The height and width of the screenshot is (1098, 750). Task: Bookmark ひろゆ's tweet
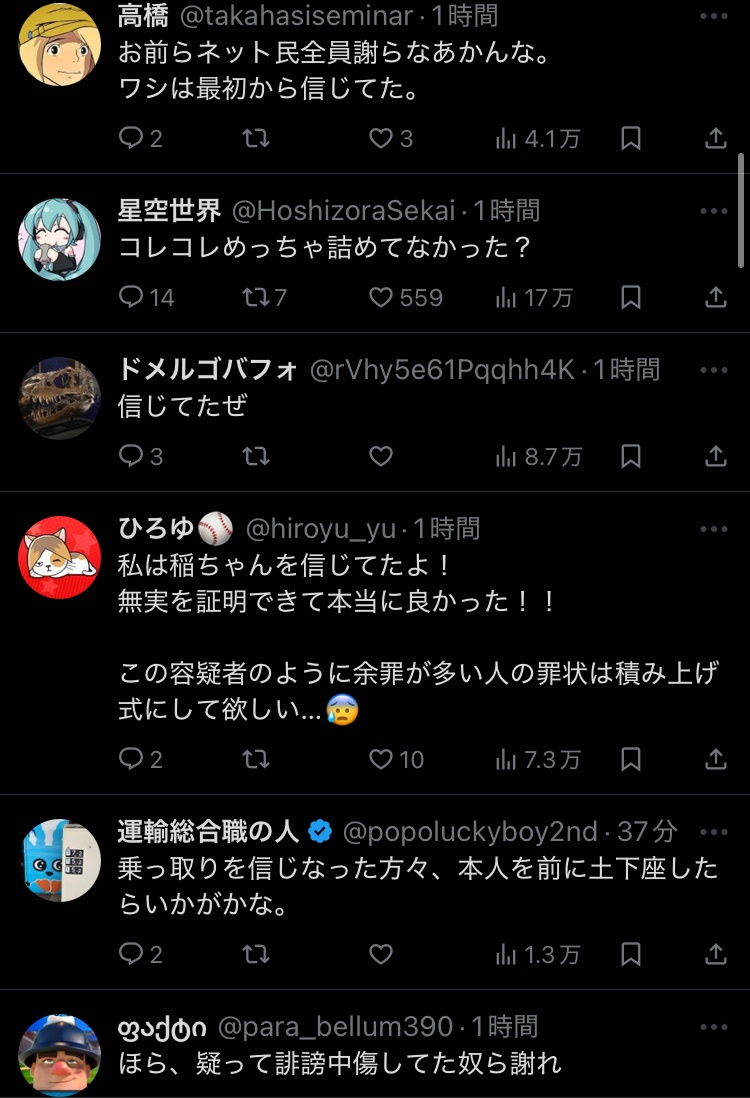coord(631,760)
